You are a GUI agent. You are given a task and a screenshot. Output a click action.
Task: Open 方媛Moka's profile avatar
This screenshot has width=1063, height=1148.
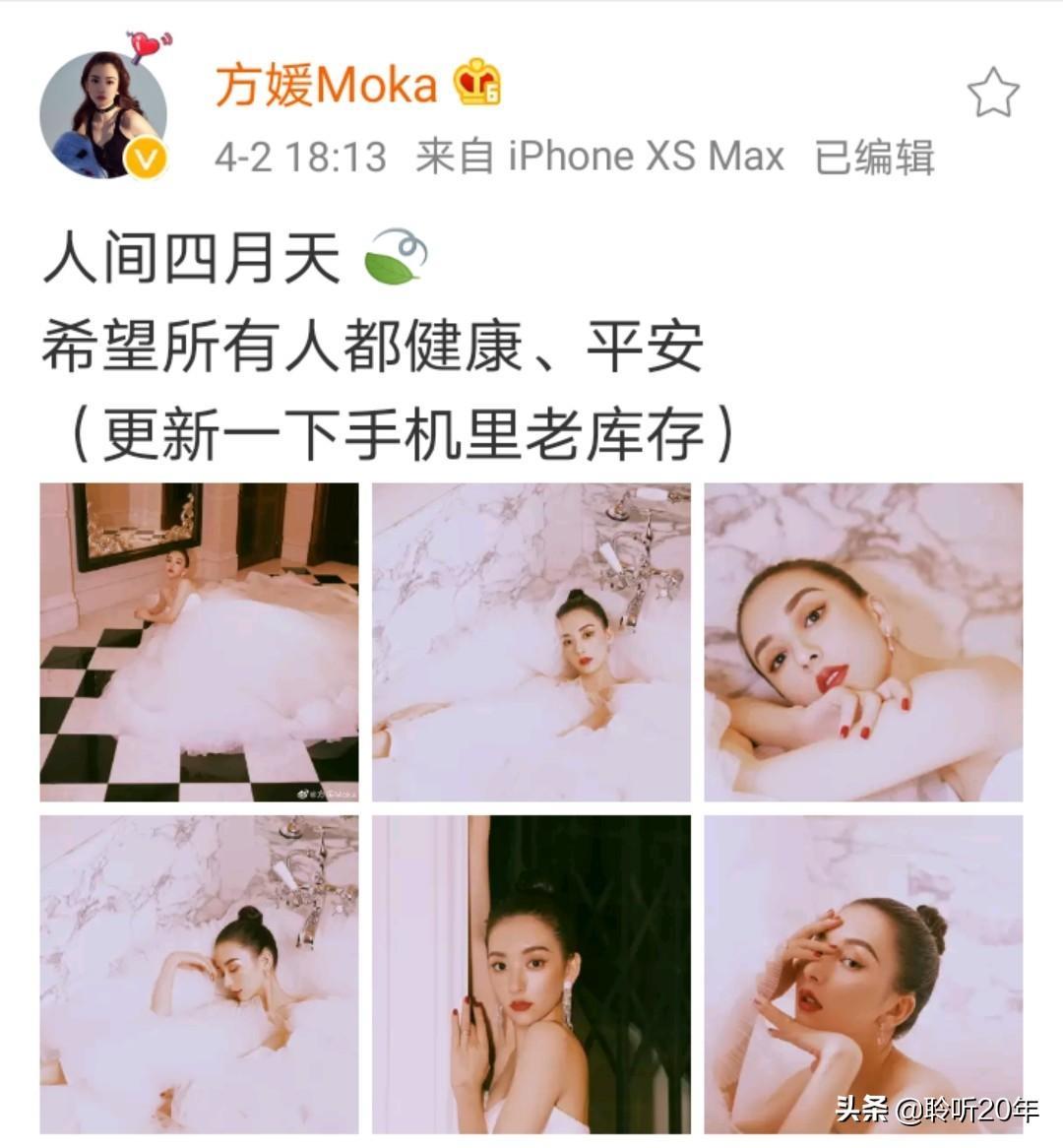(102, 115)
